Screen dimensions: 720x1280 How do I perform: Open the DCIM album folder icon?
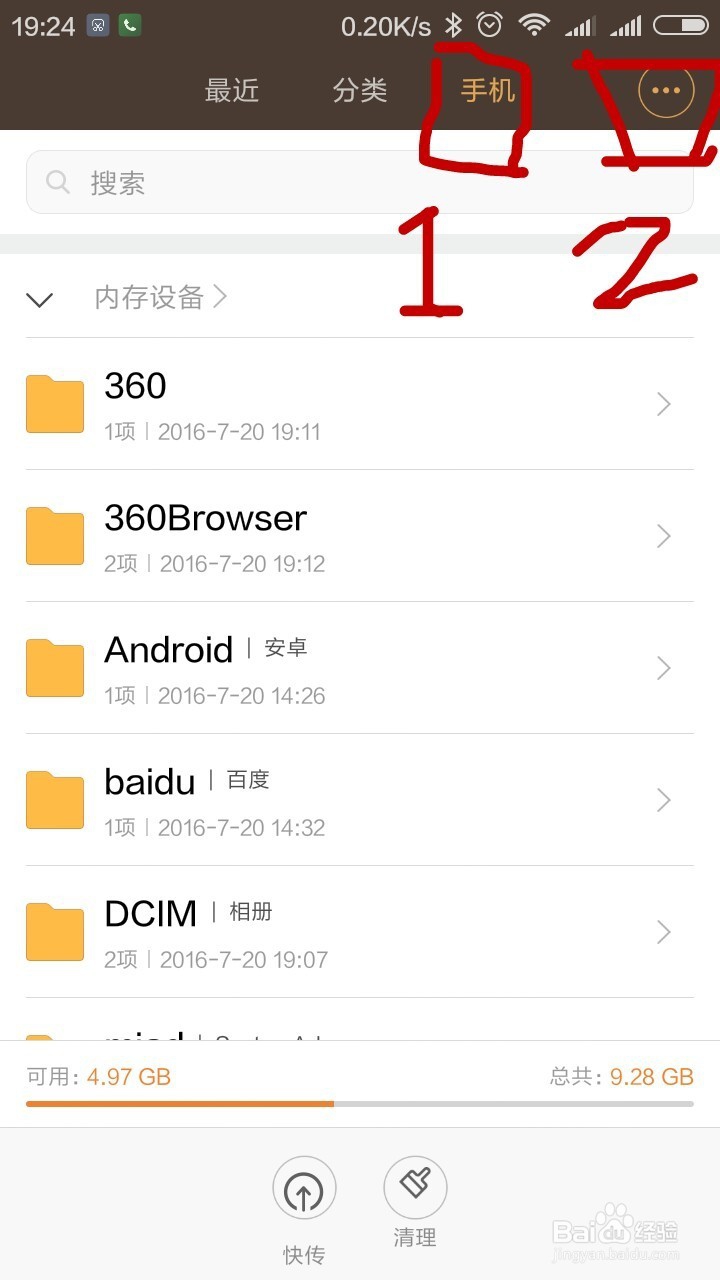[x=54, y=931]
